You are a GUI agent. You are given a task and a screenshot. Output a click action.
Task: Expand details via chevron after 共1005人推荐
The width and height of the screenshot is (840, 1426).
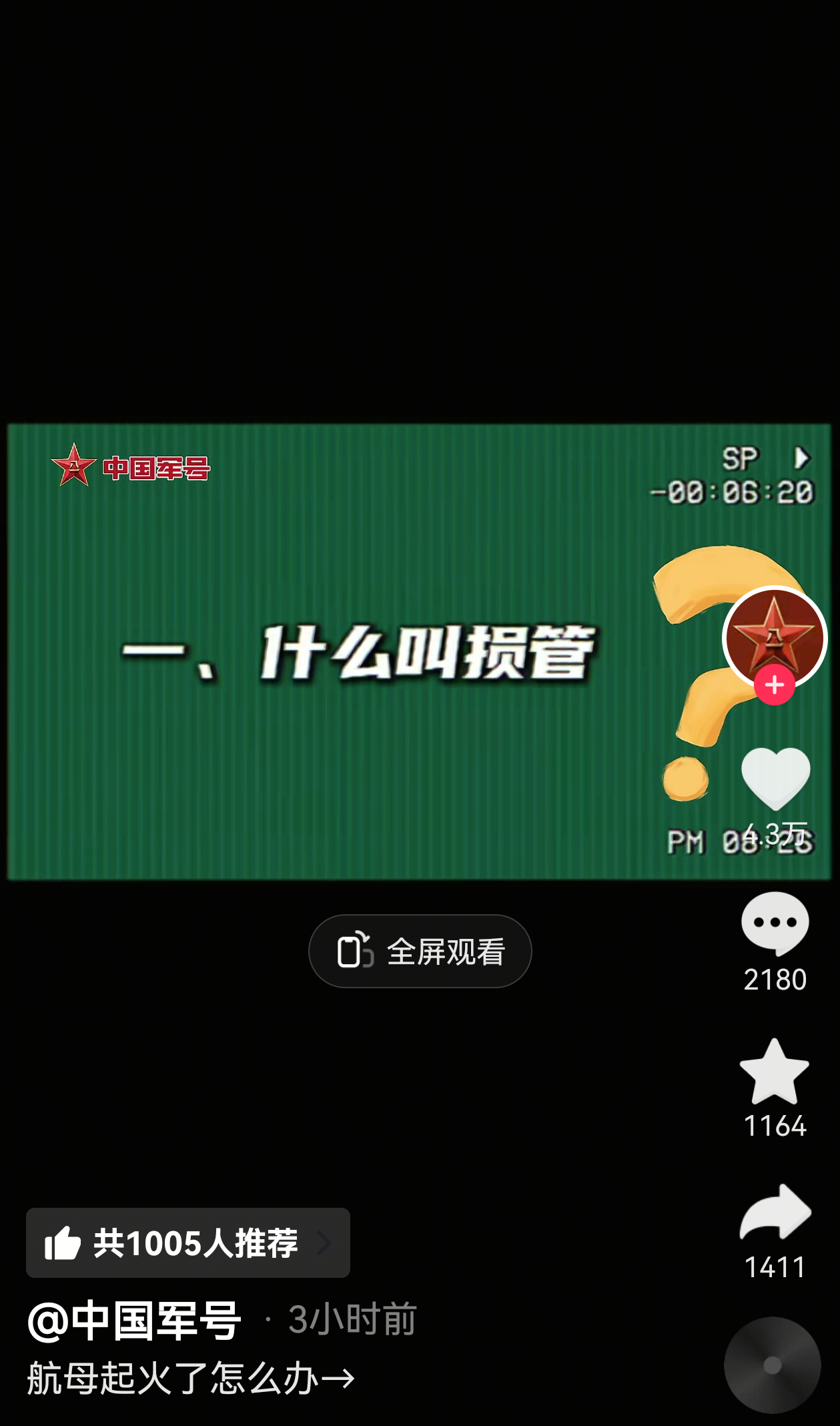pyautogui.click(x=325, y=1242)
